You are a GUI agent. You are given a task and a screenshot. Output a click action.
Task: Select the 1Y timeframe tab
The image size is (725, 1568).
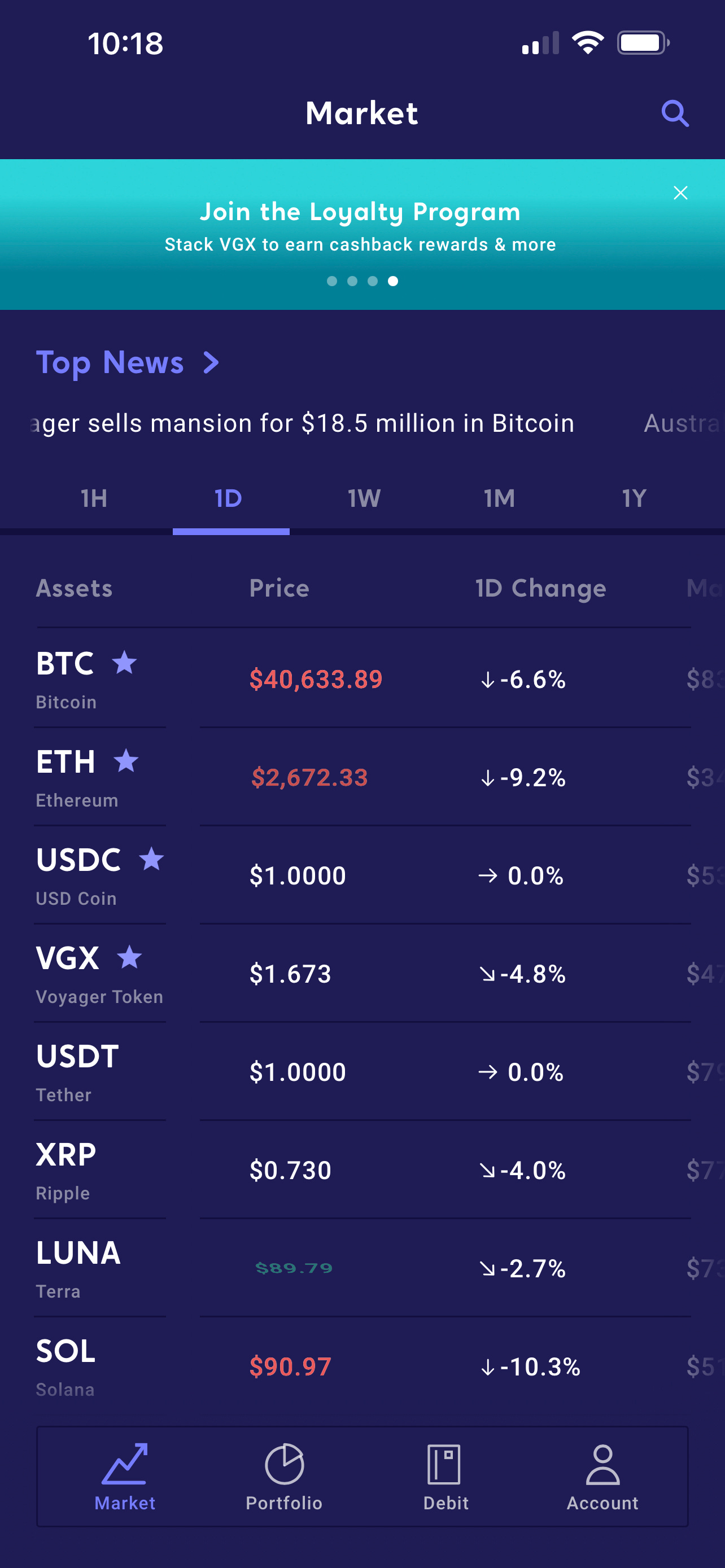[634, 498]
